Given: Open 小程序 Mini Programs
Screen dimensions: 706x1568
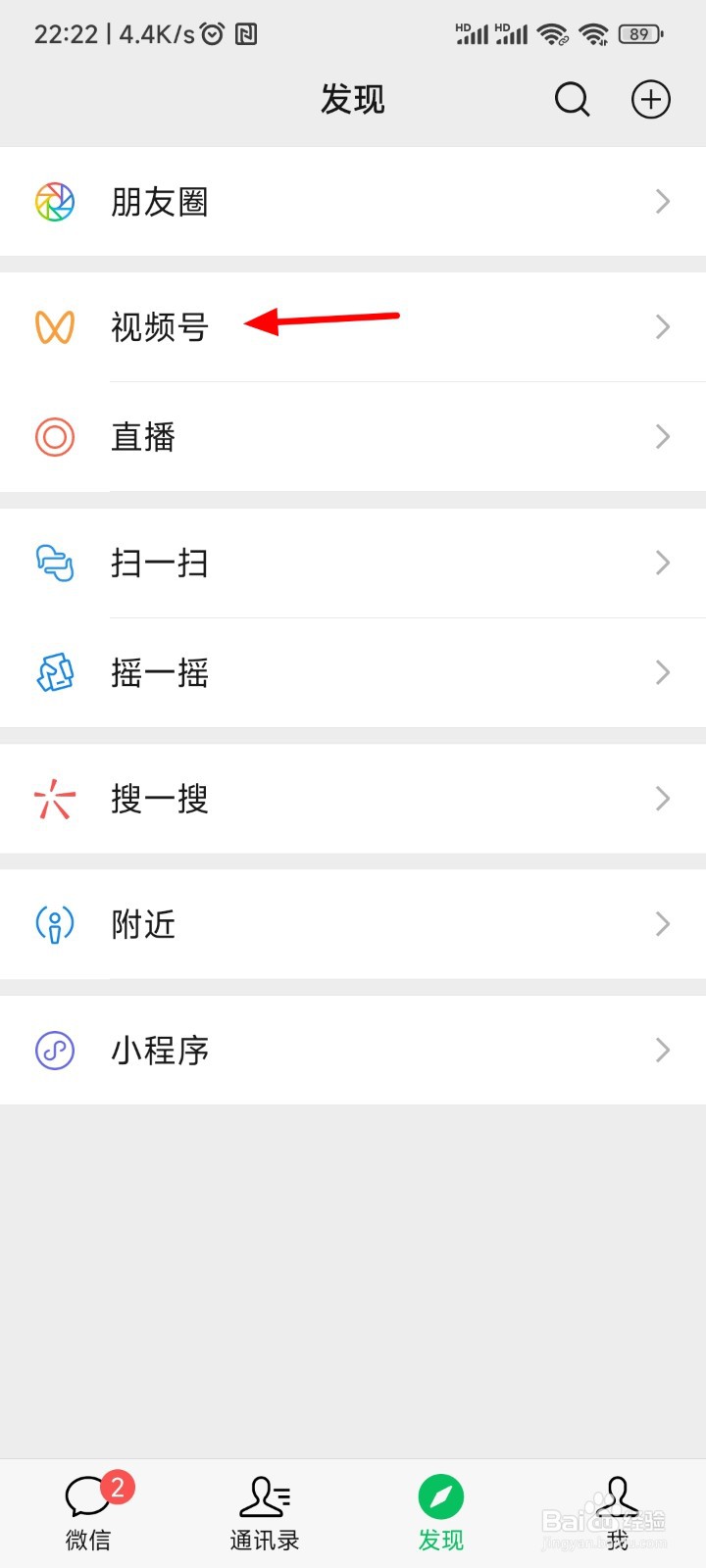Looking at the screenshot, I should coord(353,1051).
